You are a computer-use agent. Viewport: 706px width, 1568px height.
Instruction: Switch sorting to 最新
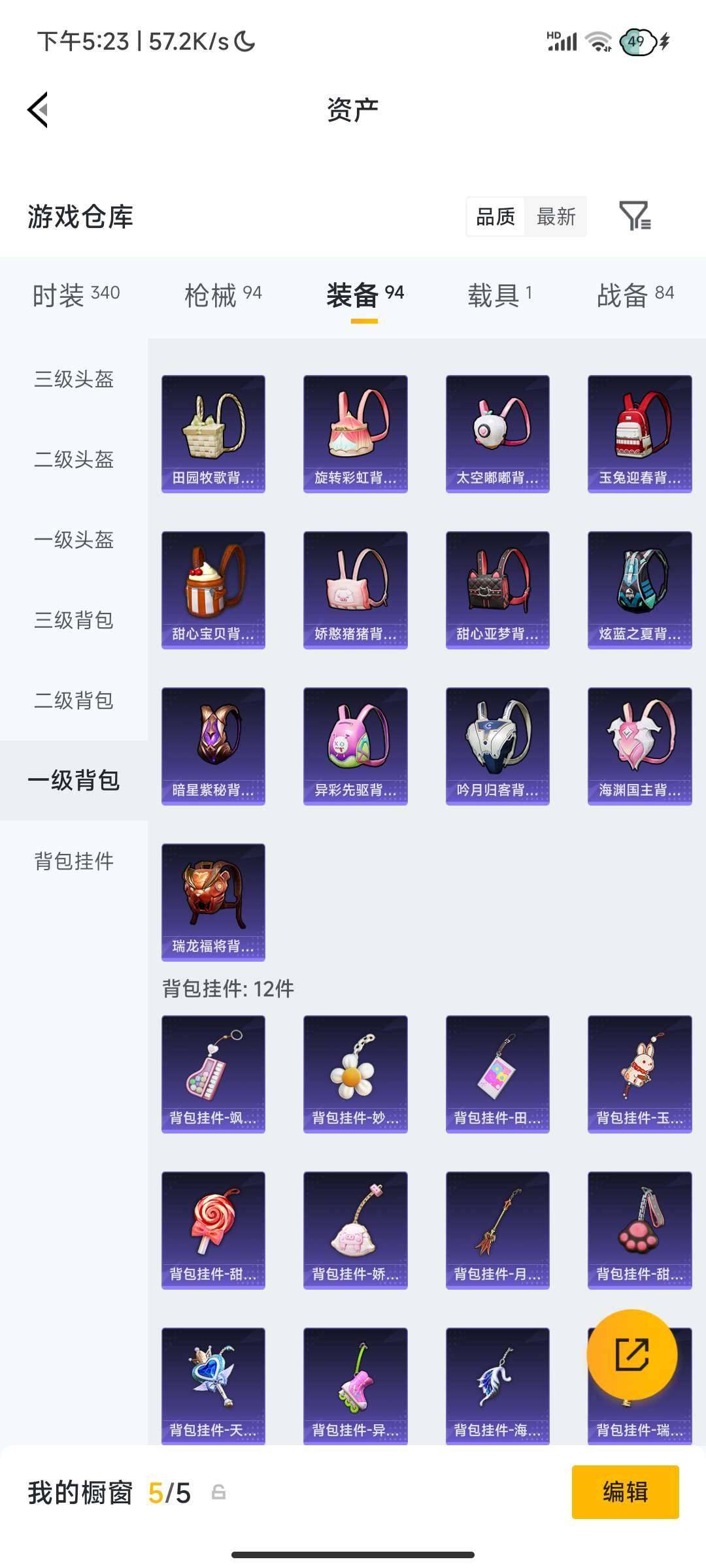coord(556,217)
